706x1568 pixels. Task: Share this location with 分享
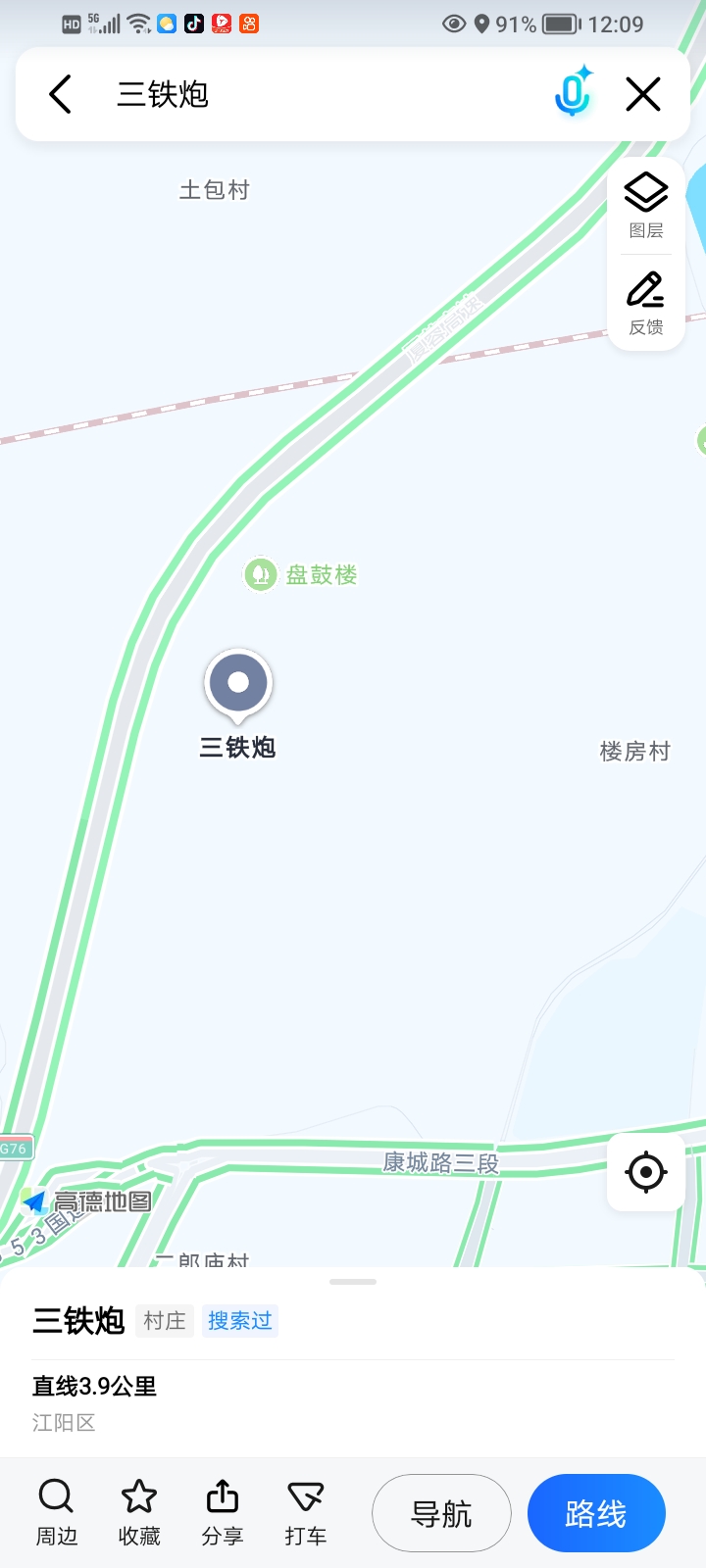tap(223, 1513)
